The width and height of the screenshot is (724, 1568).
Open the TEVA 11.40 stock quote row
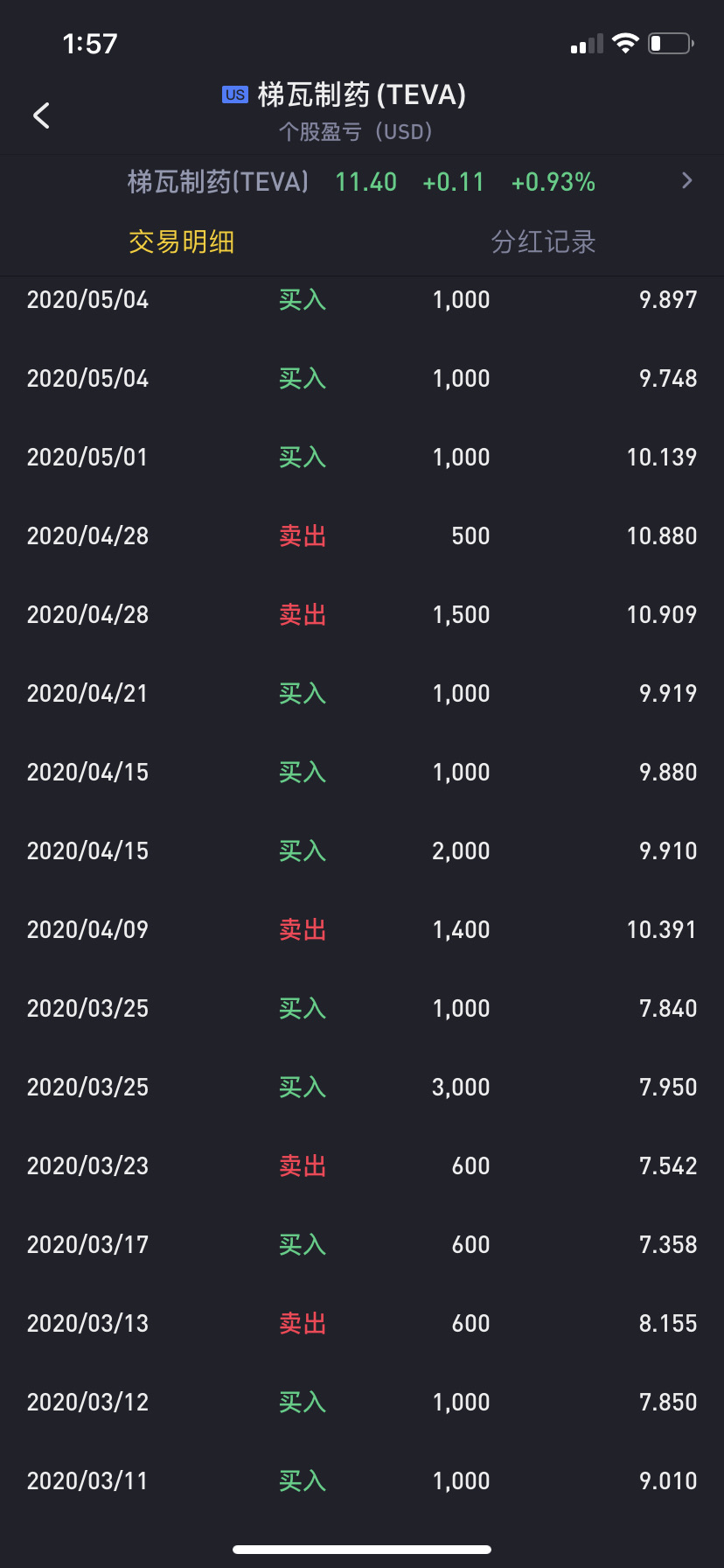[x=362, y=182]
